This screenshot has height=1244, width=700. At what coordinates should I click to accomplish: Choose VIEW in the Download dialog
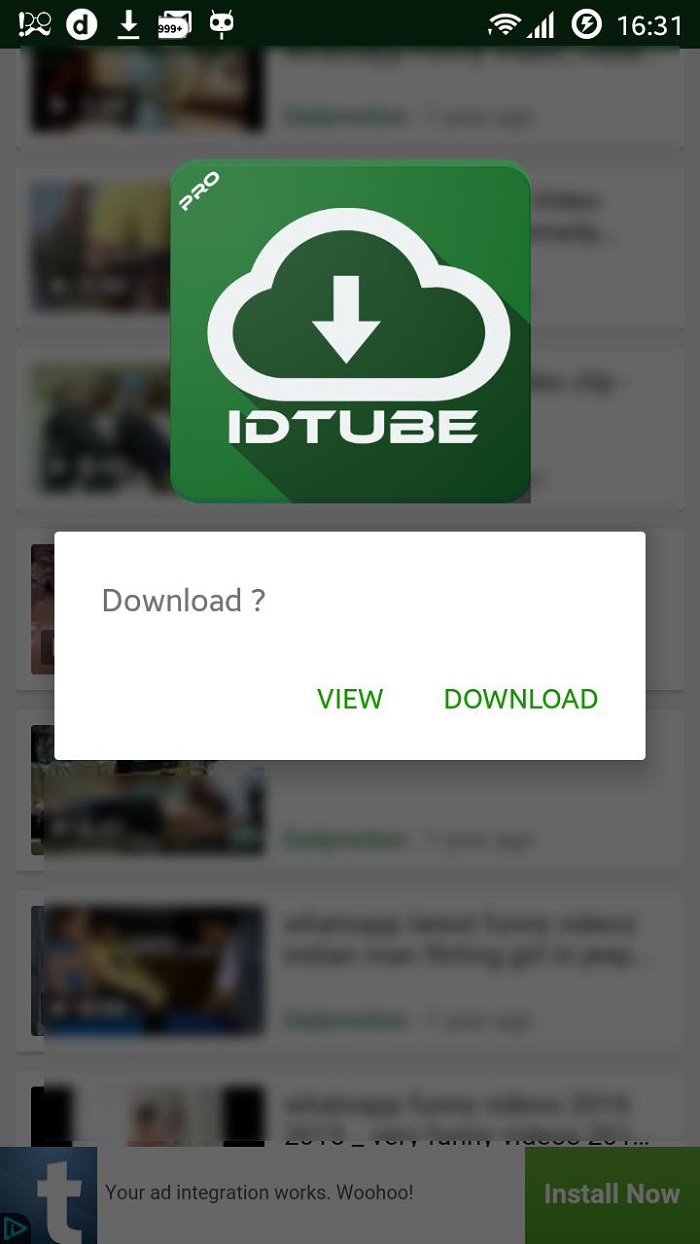coord(350,699)
